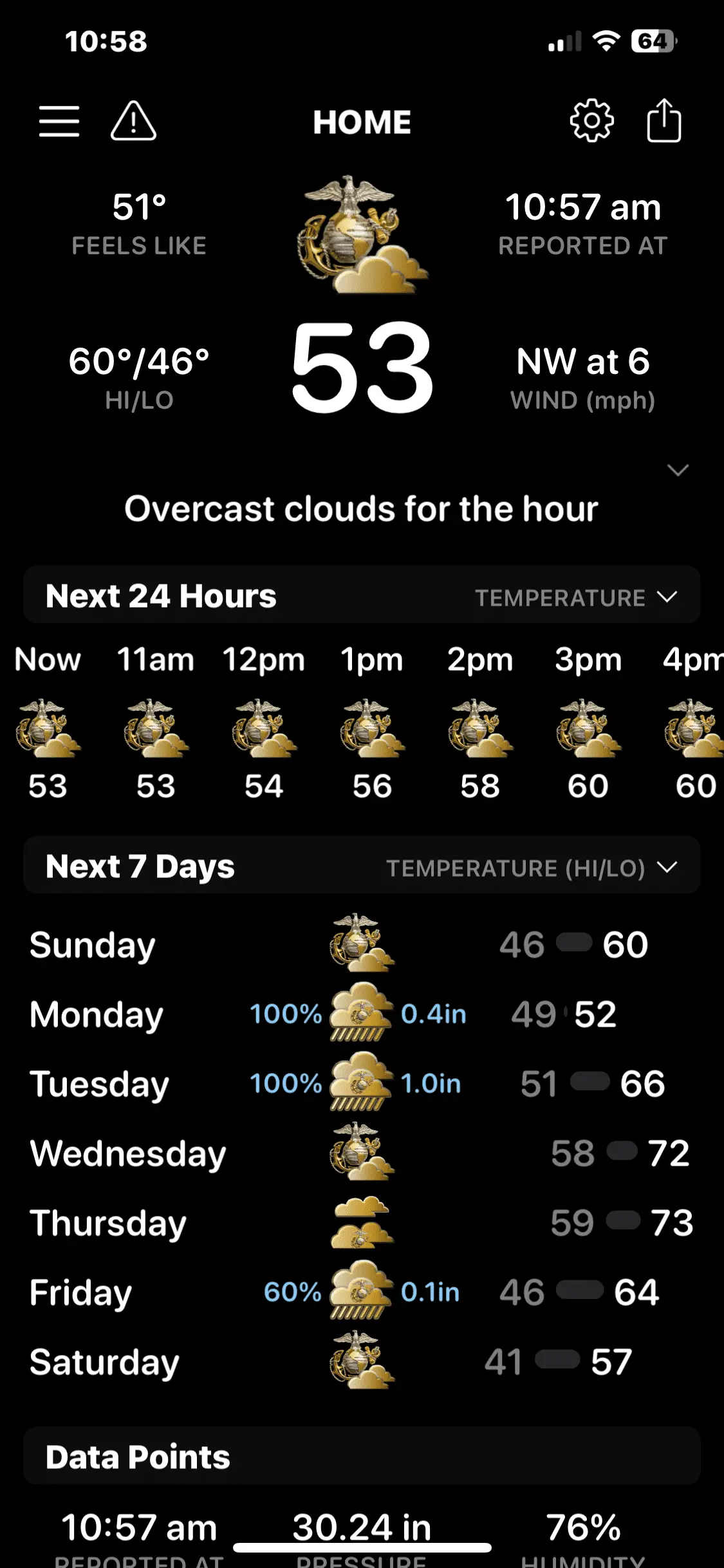Open the weather alerts warning icon
The width and height of the screenshot is (724, 1568).
[x=133, y=121]
